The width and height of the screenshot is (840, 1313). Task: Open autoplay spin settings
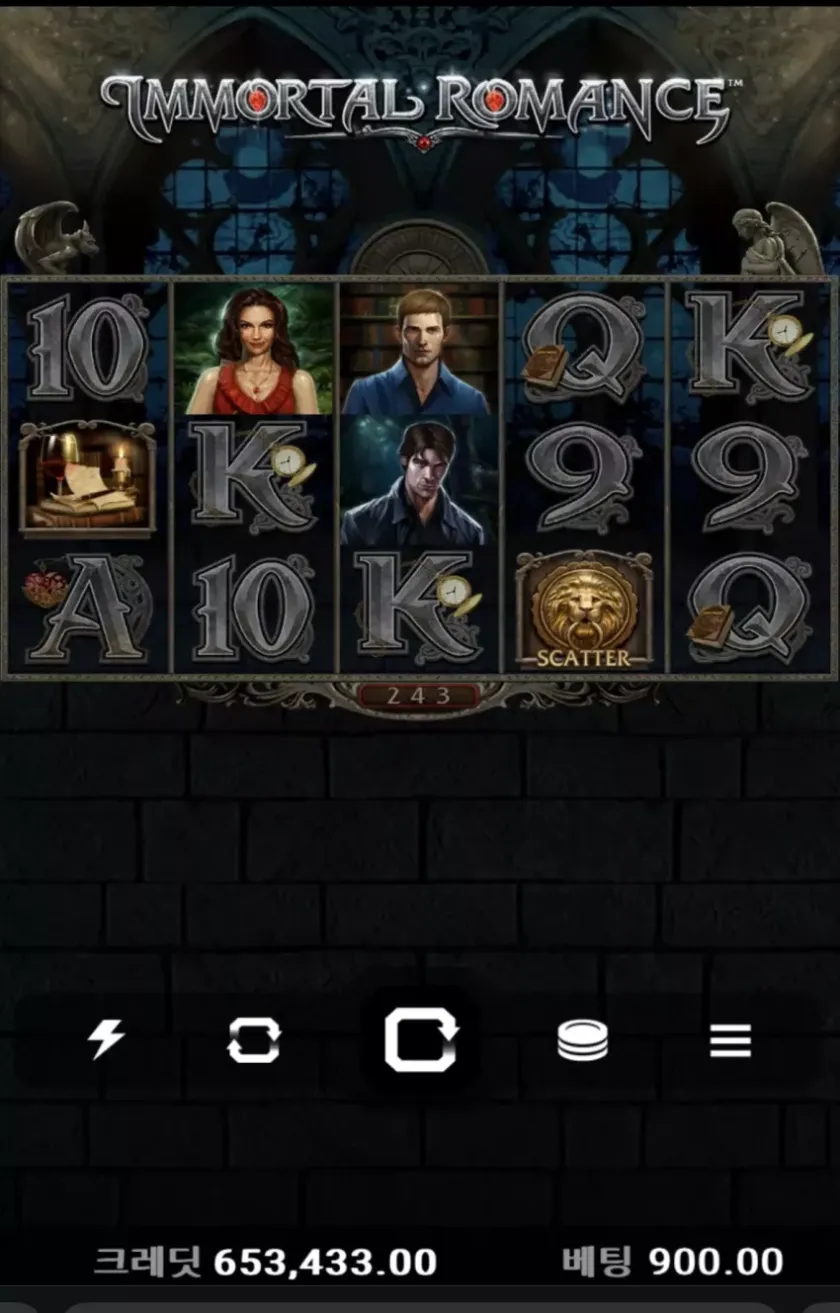click(x=253, y=1041)
